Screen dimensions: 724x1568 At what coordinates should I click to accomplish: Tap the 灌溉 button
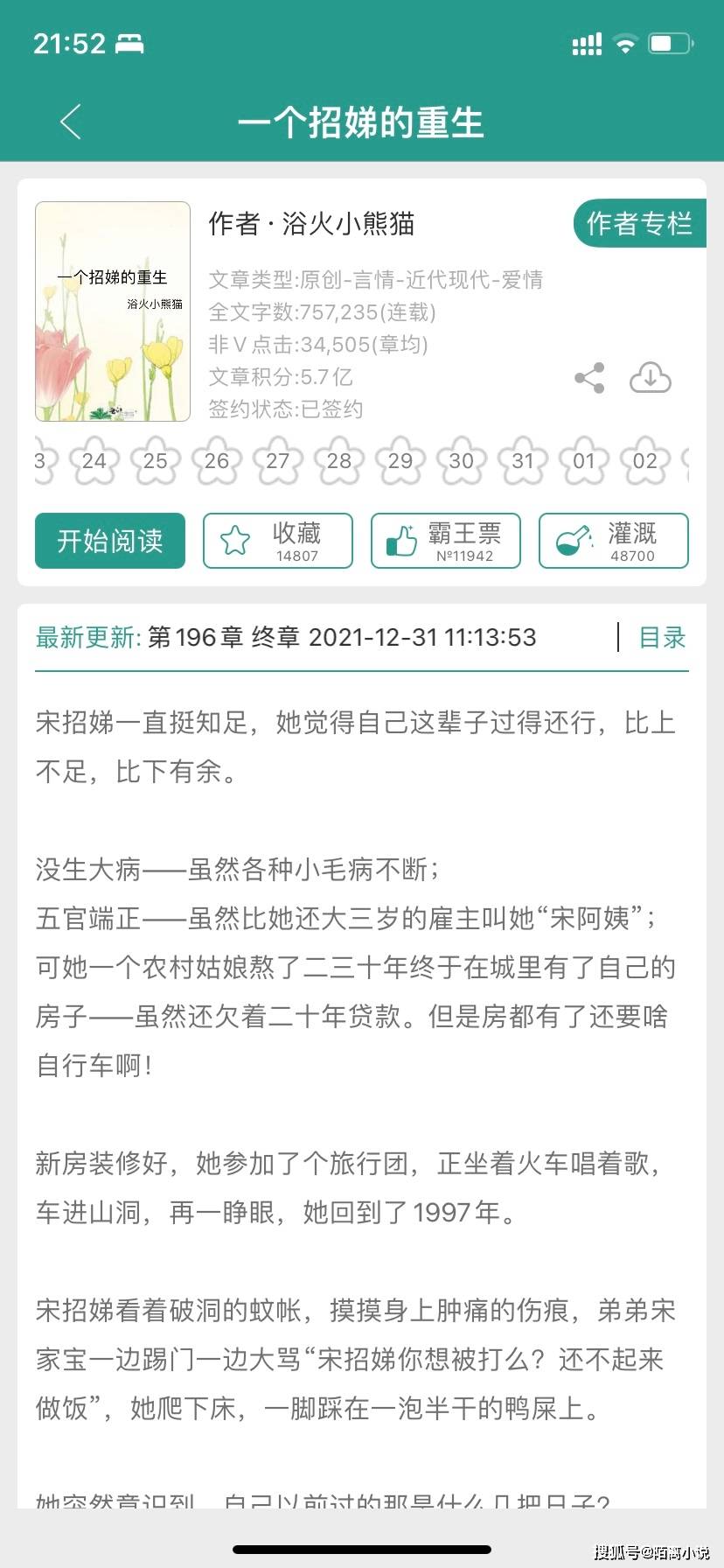point(614,541)
